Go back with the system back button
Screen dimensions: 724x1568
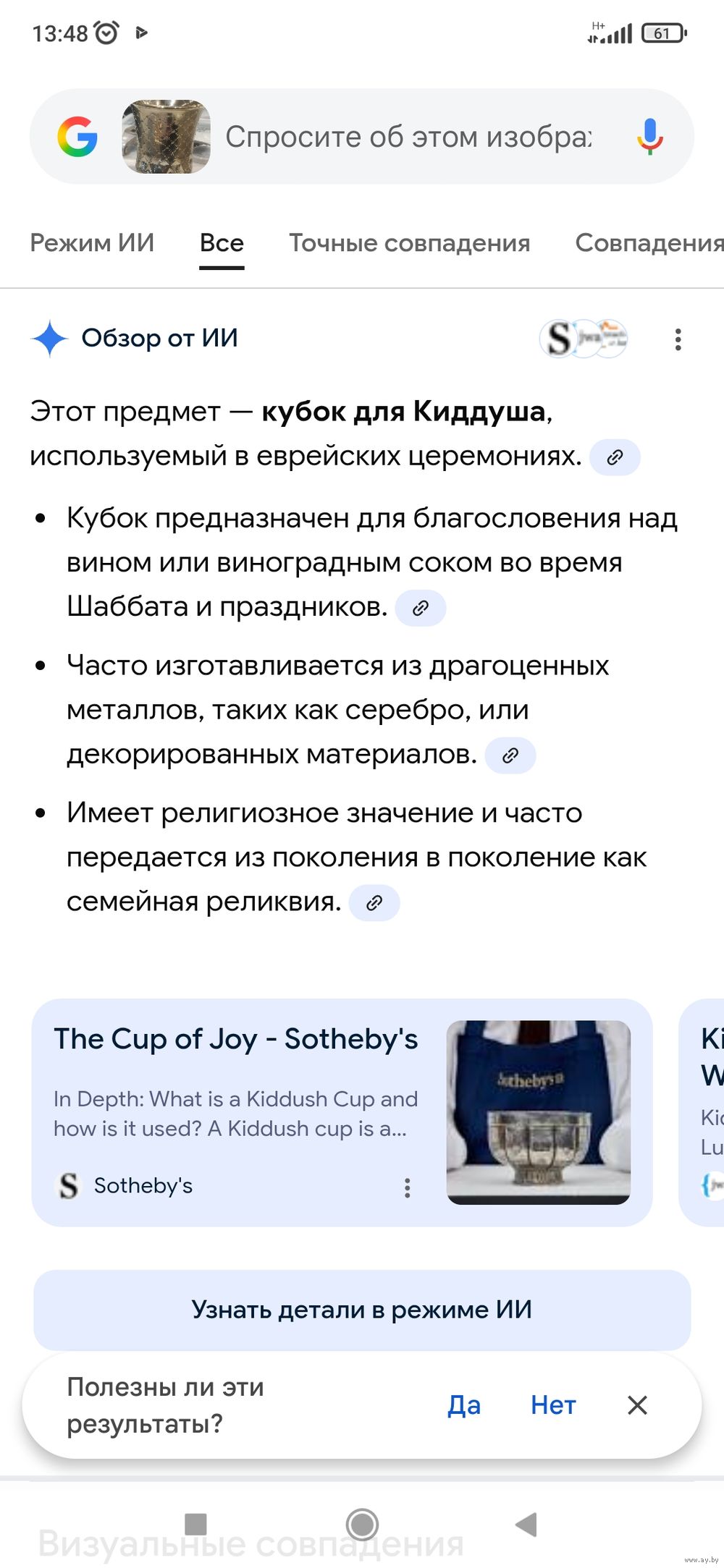coord(526,1524)
